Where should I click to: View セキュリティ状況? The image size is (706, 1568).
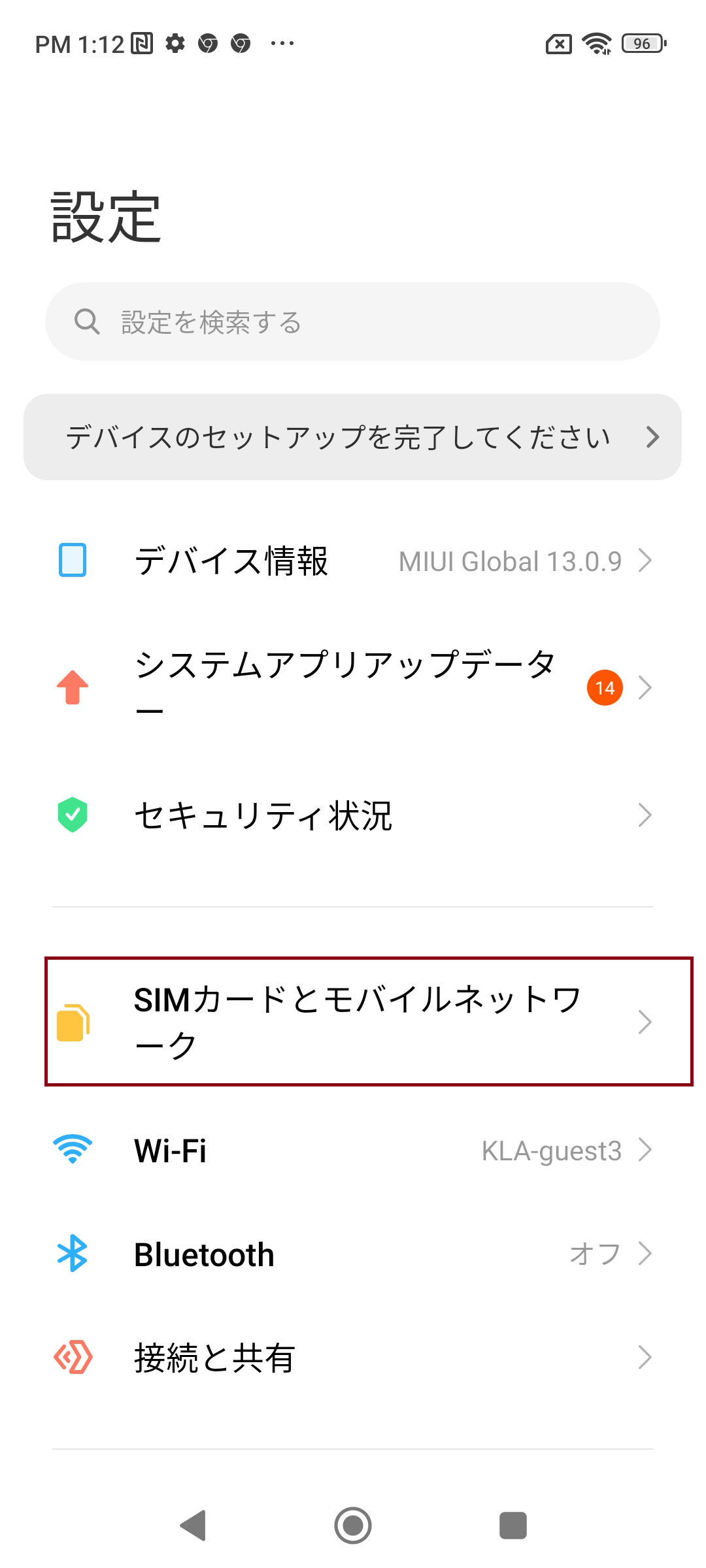point(352,815)
